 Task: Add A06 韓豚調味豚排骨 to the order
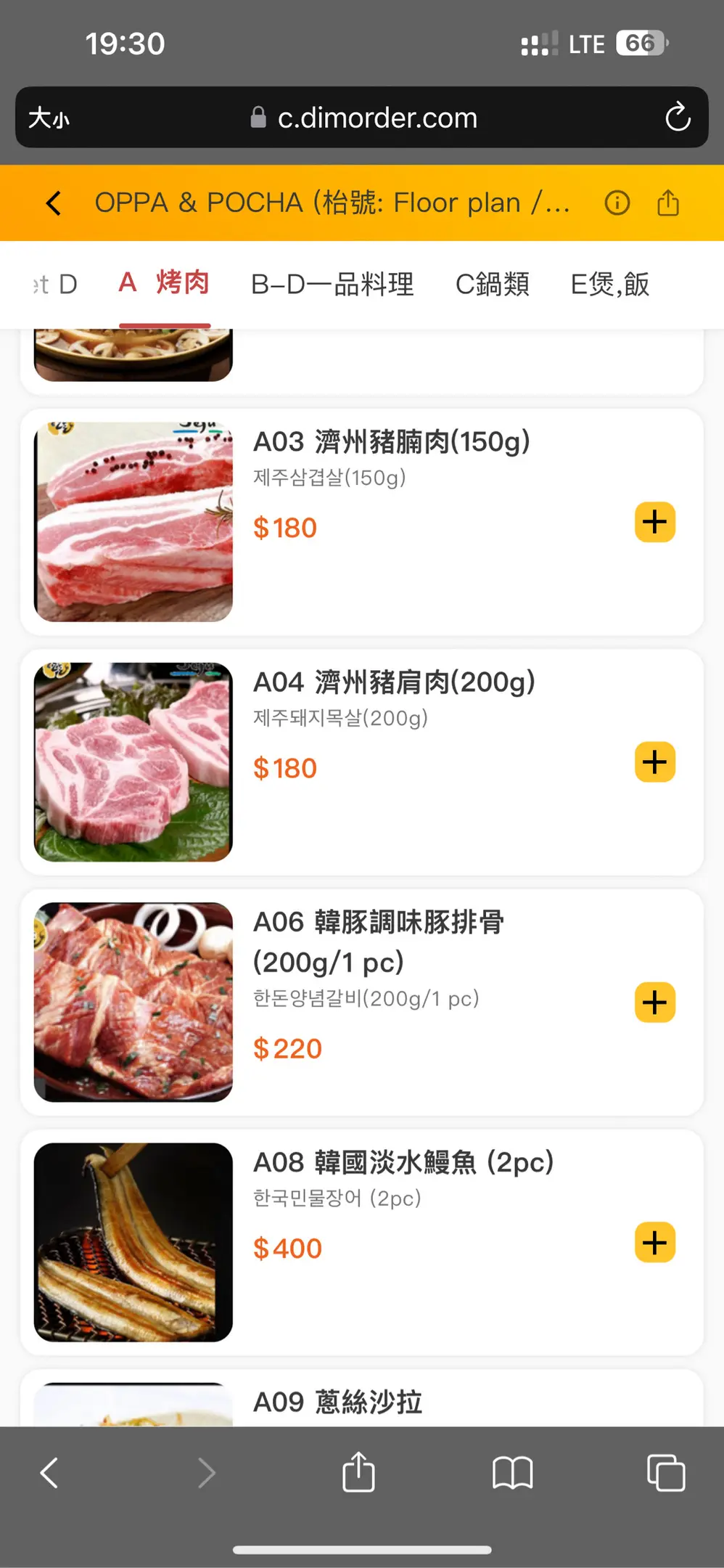click(x=655, y=1003)
